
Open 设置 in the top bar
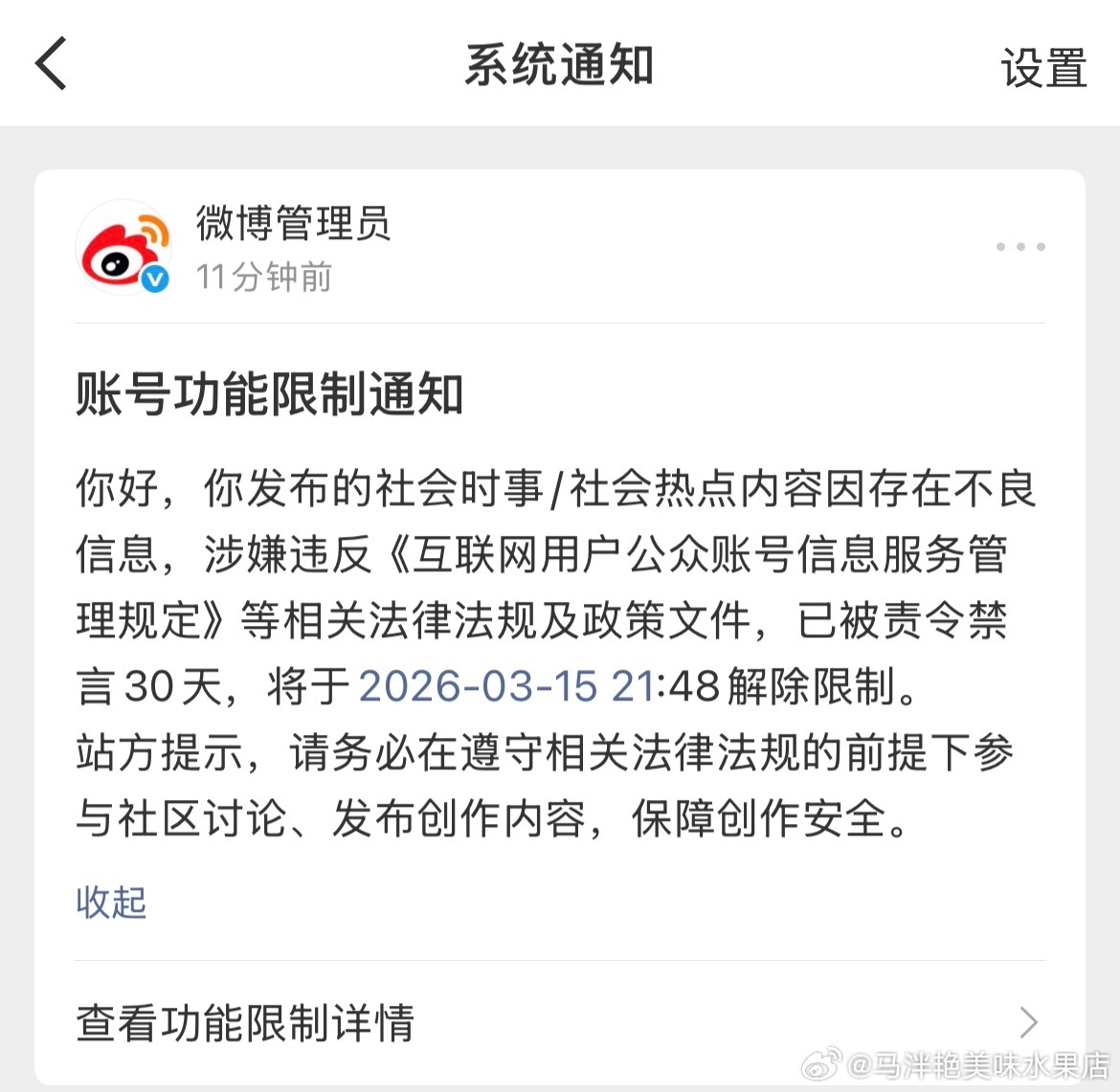tap(1043, 69)
